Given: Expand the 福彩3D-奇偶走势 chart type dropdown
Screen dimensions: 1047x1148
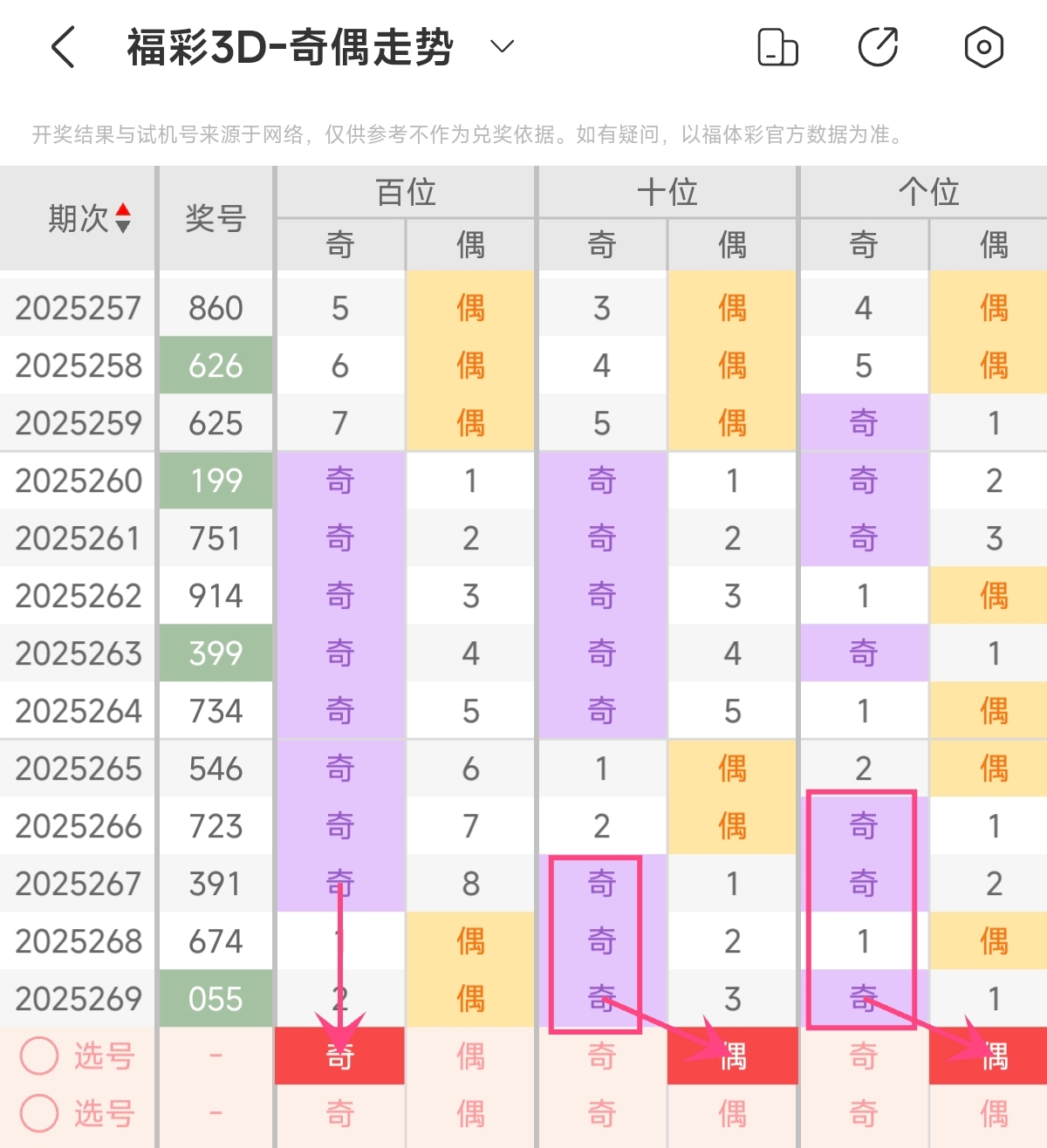Looking at the screenshot, I should click(x=503, y=47).
